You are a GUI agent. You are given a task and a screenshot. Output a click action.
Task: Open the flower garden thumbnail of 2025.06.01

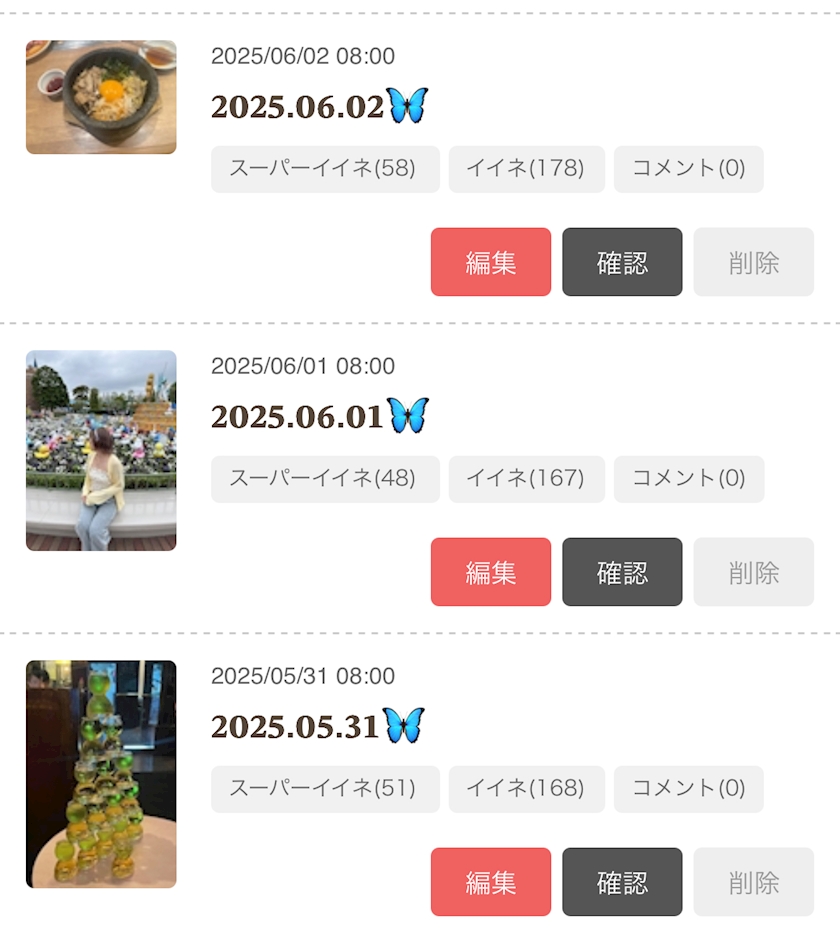point(101,450)
